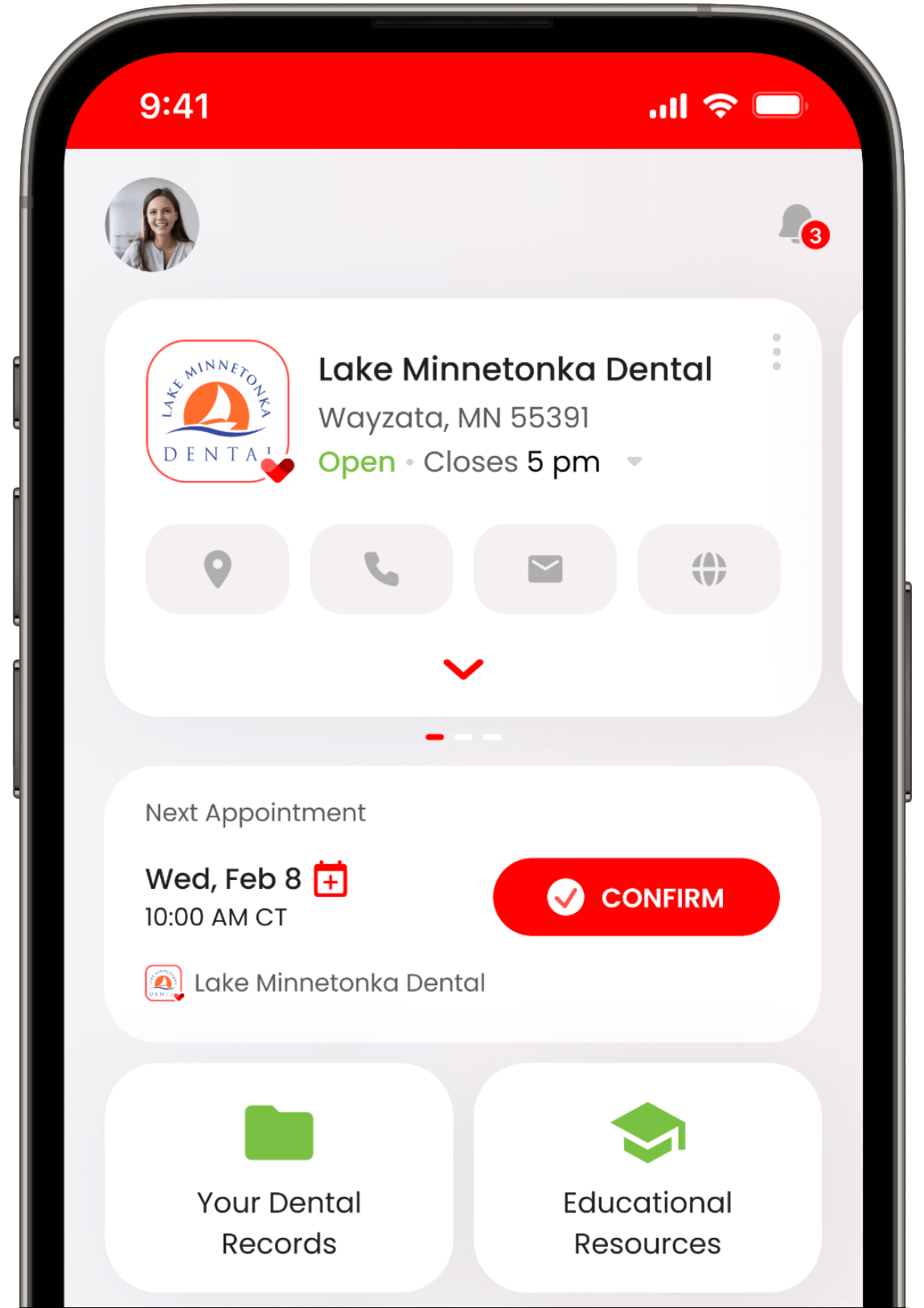The image size is (924, 1308).
Task: Add appointment to calendar
Action: (331, 878)
